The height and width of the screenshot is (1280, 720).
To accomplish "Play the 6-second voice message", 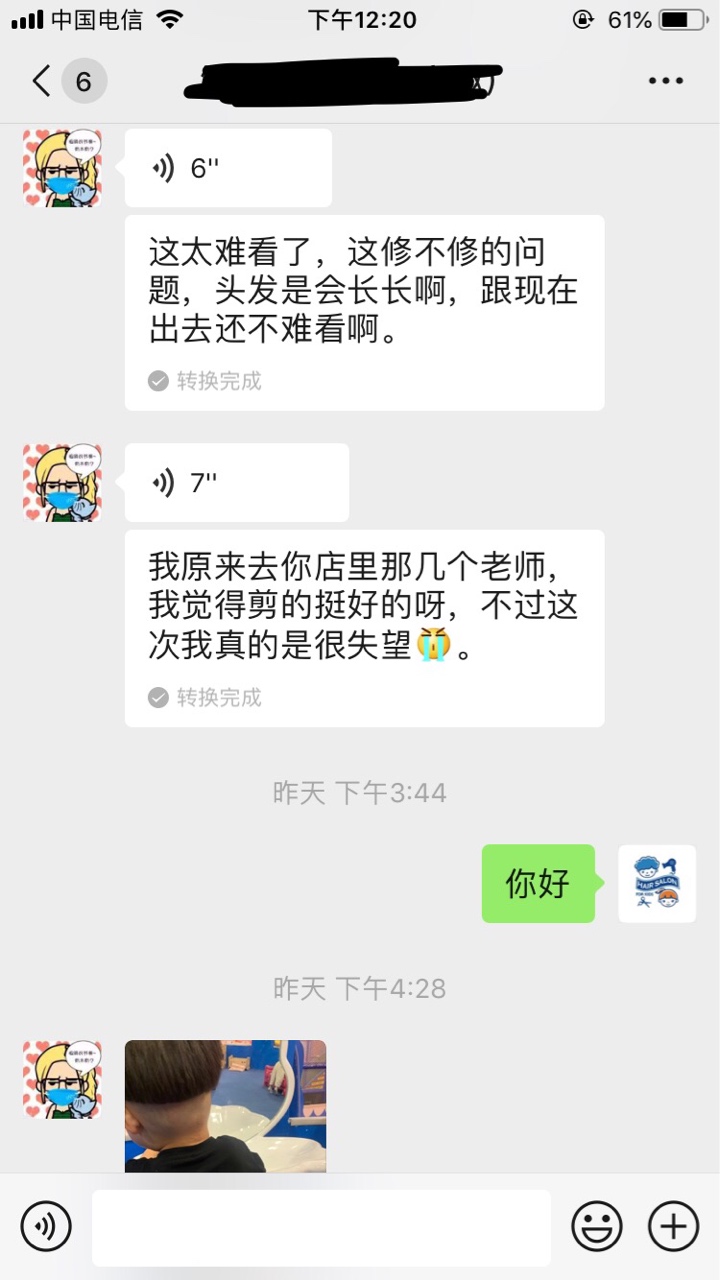I will click(228, 168).
